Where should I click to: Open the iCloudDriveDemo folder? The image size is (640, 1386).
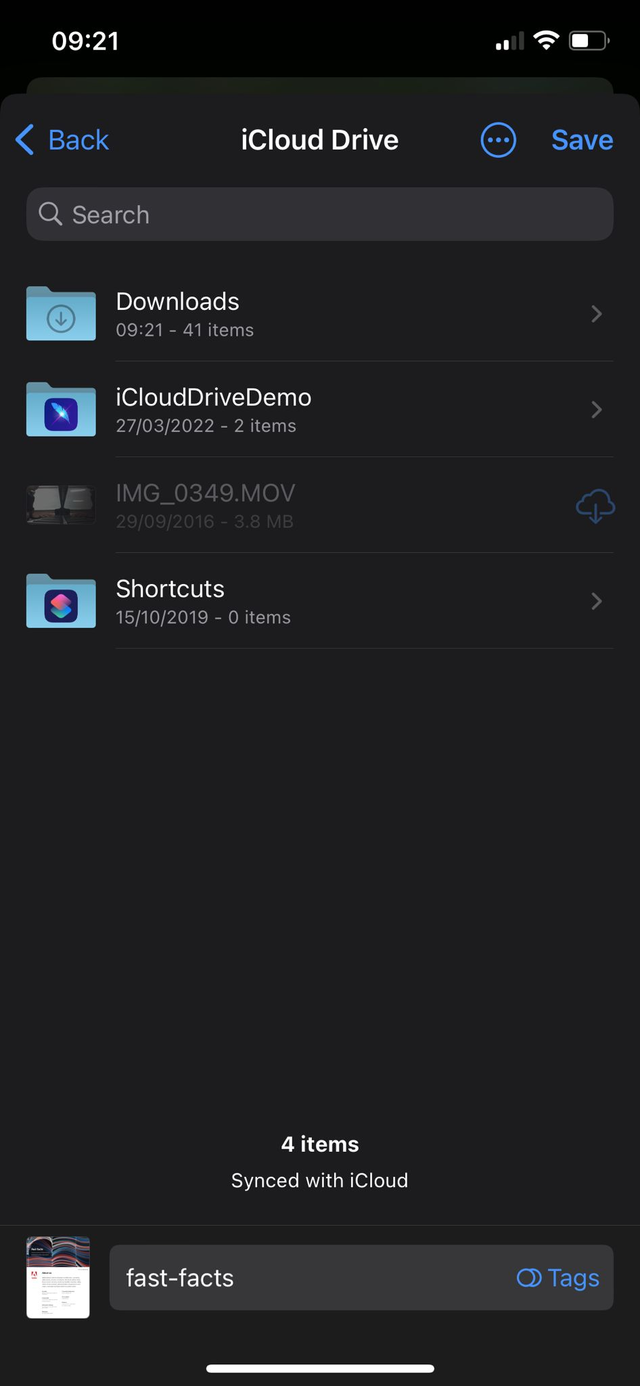click(320, 410)
